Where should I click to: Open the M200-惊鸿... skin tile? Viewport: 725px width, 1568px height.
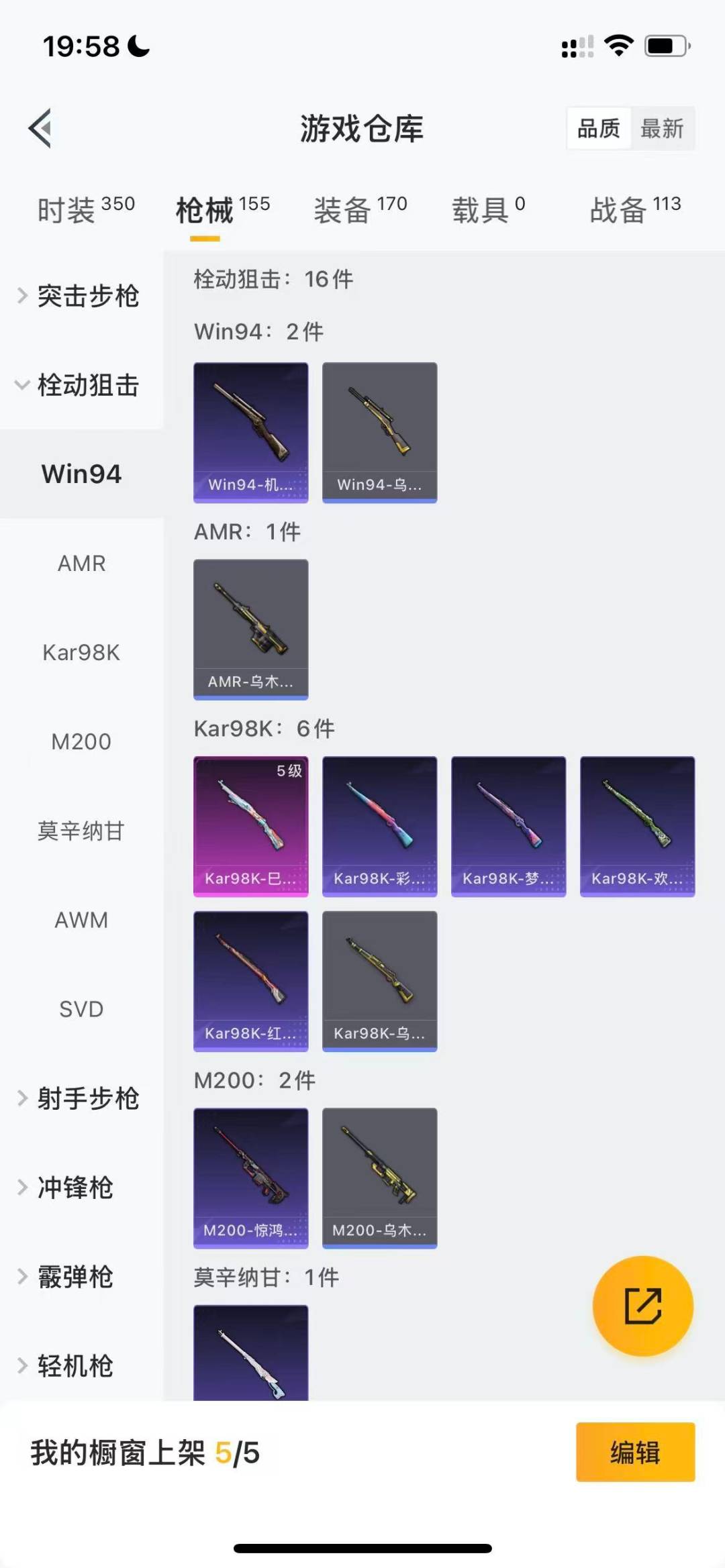[x=251, y=1178]
